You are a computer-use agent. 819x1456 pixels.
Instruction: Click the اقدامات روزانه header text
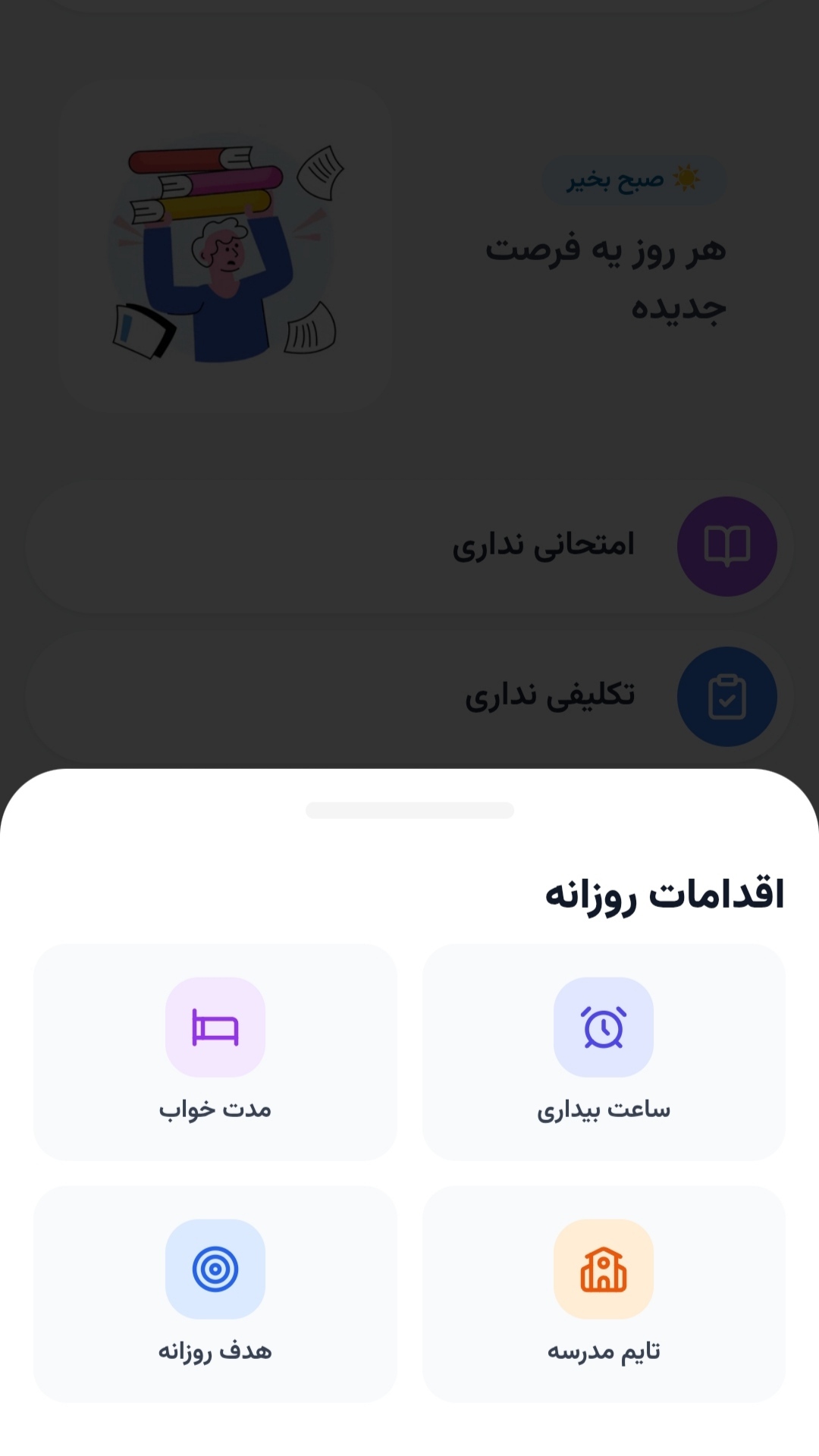pyautogui.click(x=667, y=891)
